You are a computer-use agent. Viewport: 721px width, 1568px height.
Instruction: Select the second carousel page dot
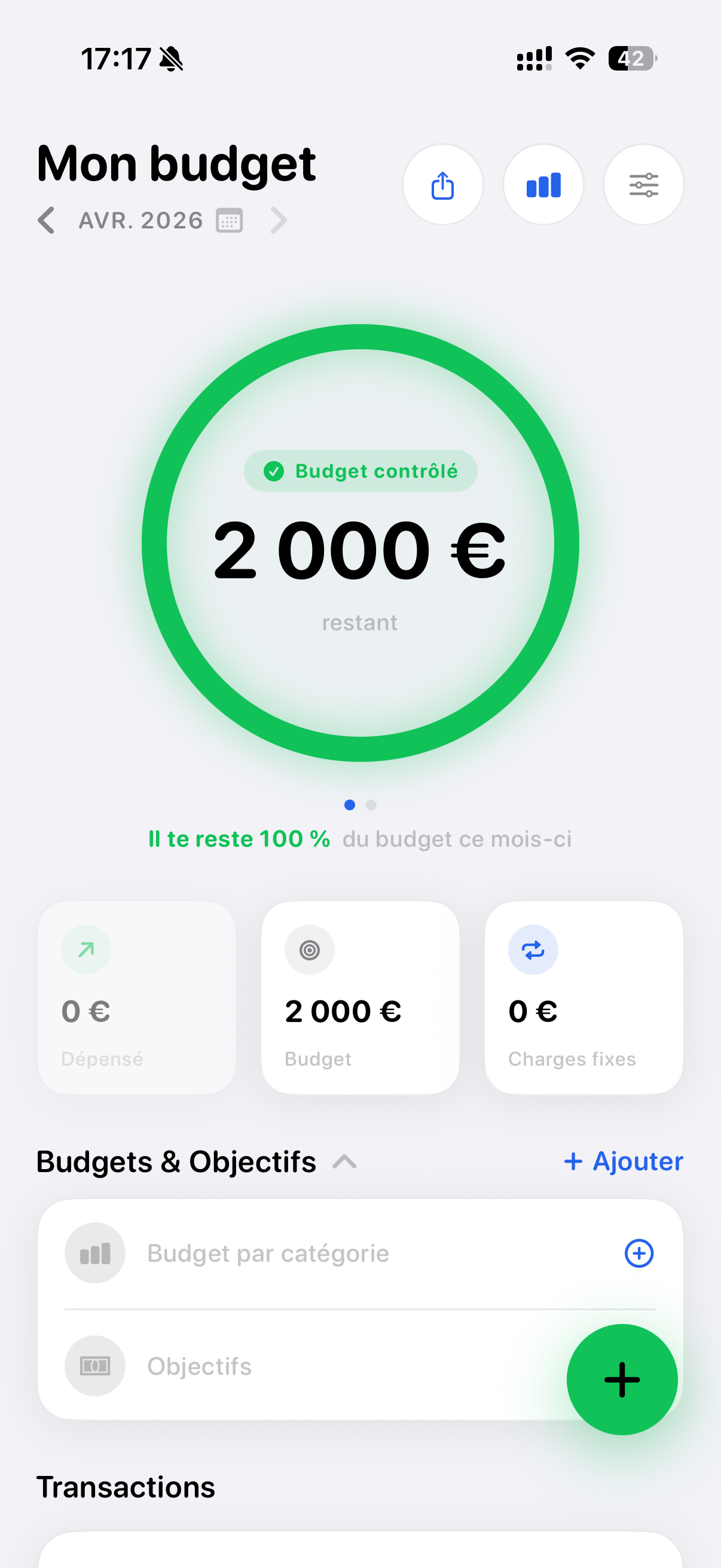pyautogui.click(x=371, y=804)
